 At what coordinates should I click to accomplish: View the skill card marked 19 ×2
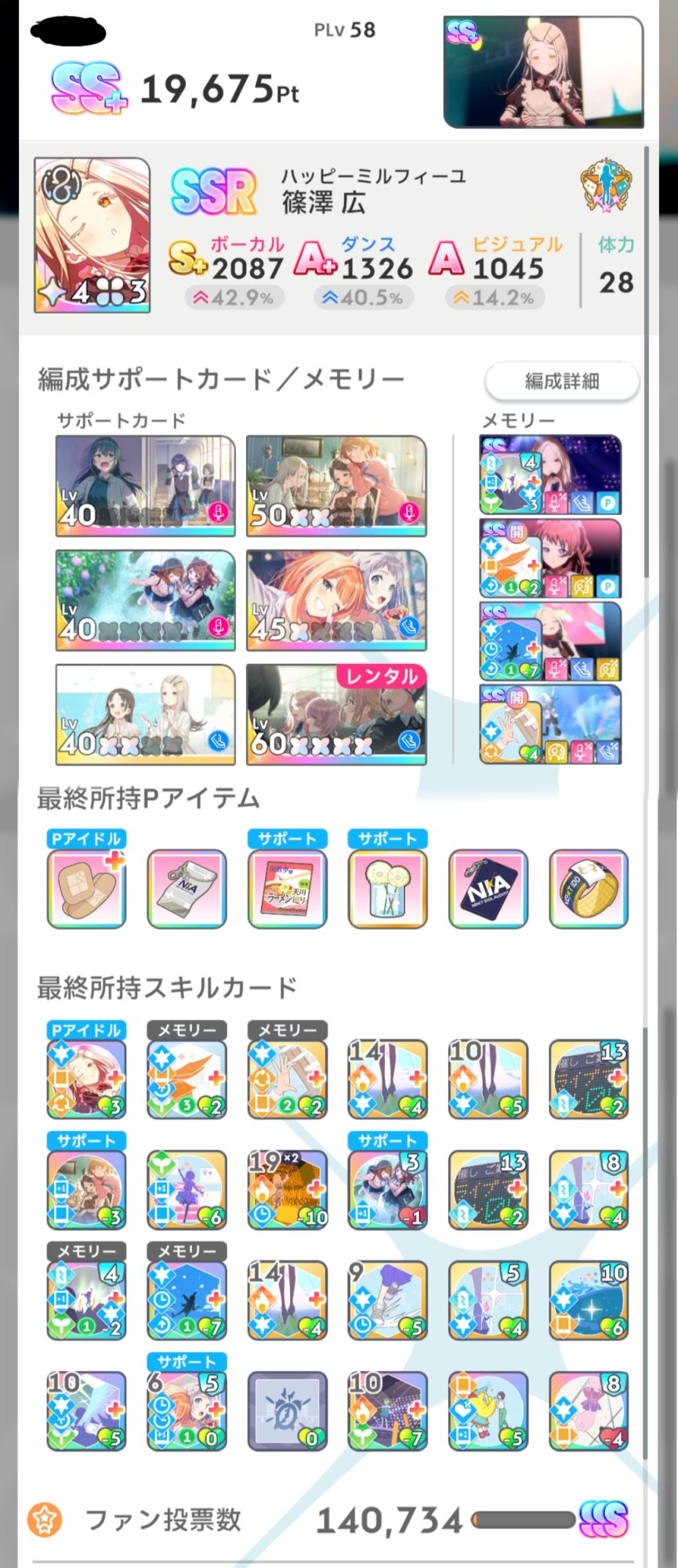tap(287, 1189)
